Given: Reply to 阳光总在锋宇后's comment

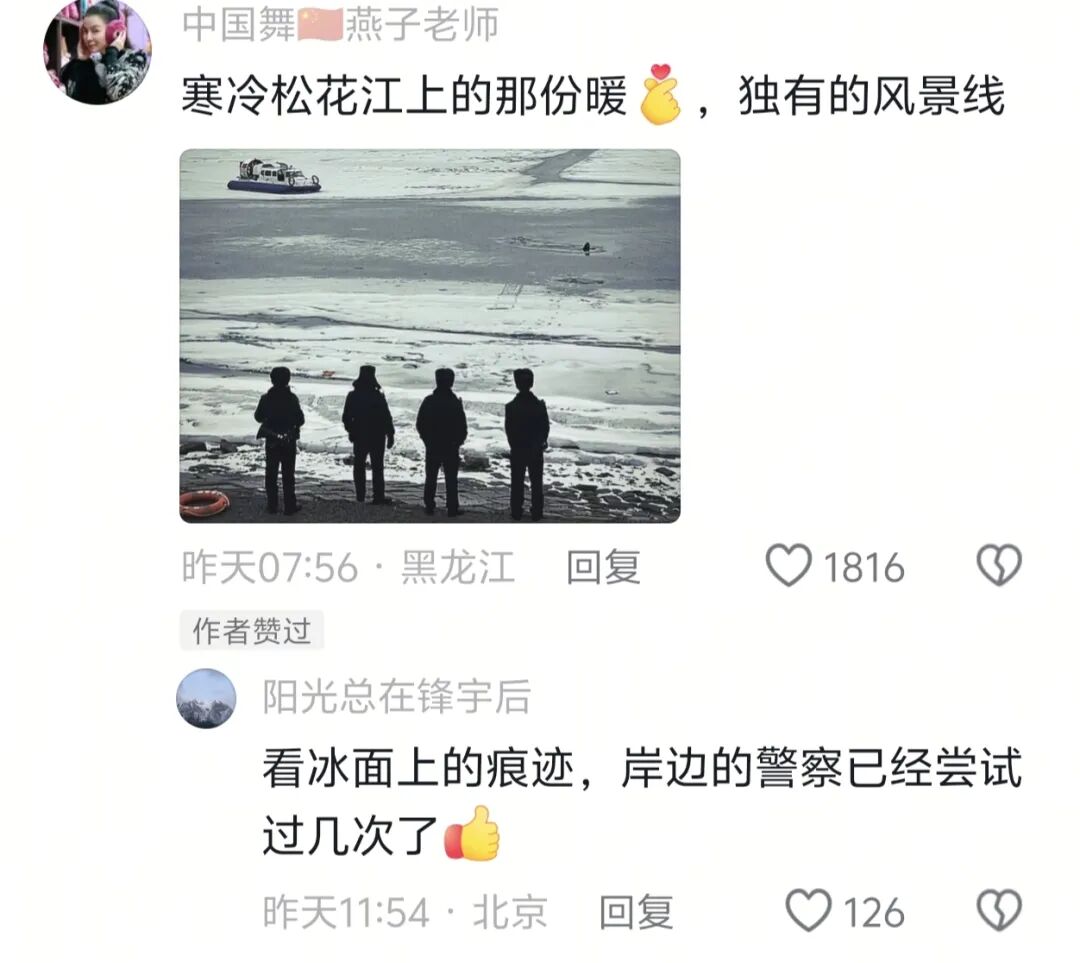Looking at the screenshot, I should point(636,912).
